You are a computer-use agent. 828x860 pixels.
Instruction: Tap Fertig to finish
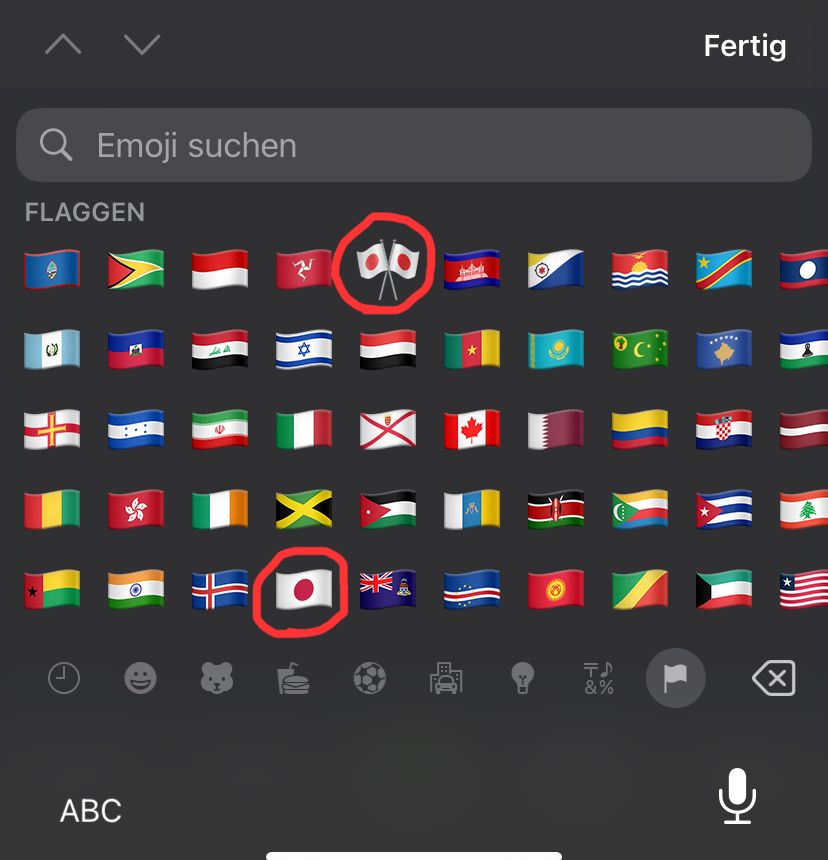click(x=744, y=46)
